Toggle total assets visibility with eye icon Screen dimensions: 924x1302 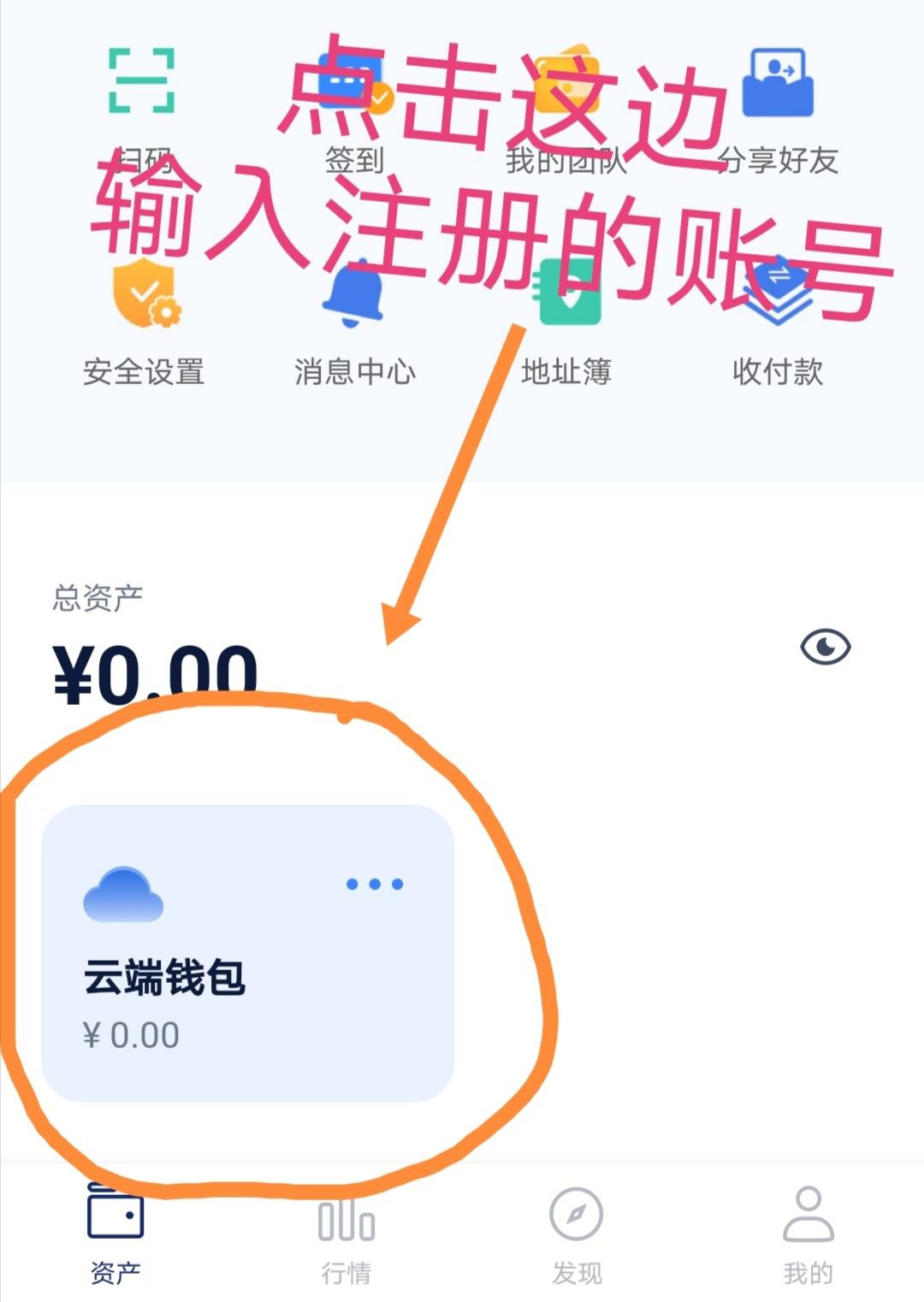coord(825,647)
